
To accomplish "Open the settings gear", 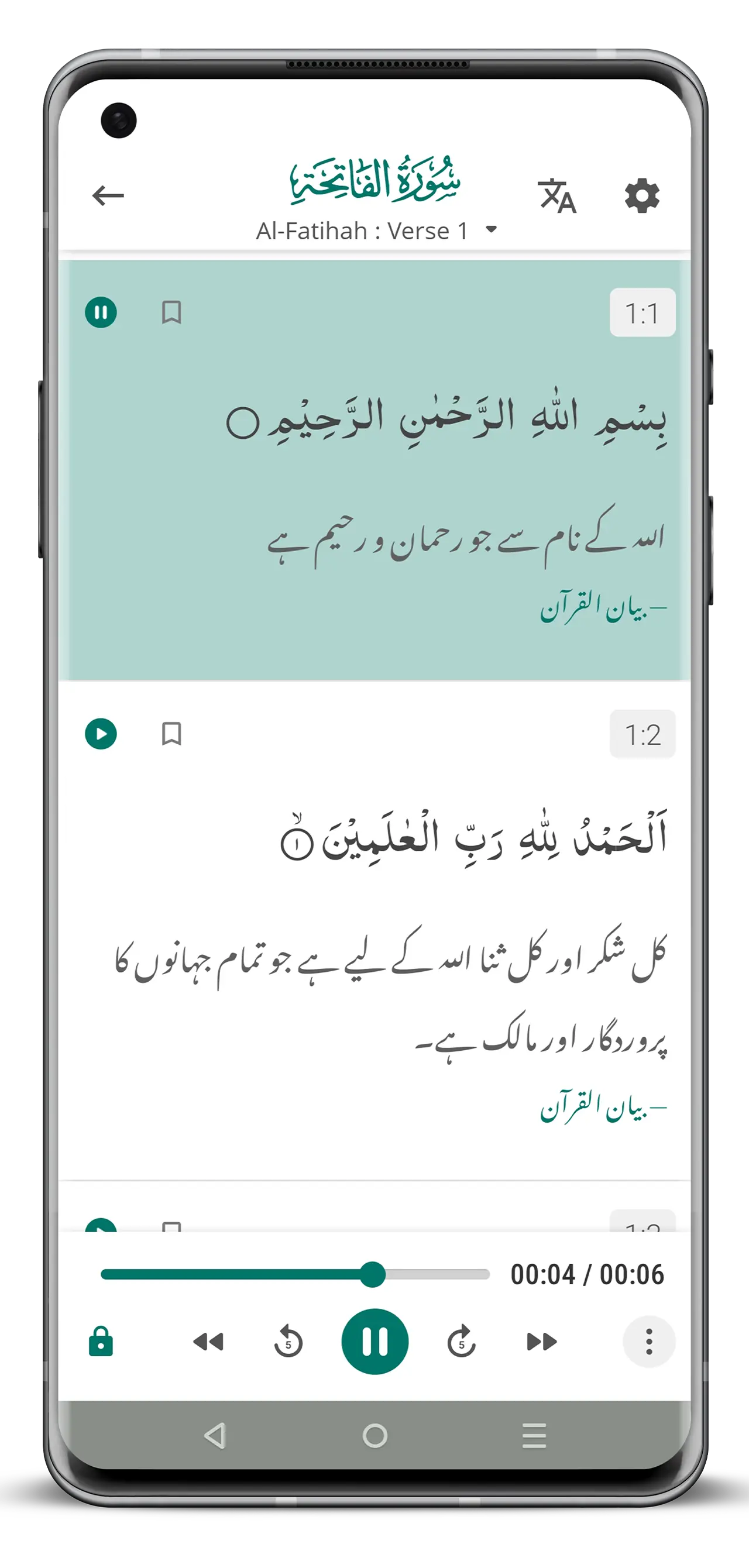I will coord(642,196).
